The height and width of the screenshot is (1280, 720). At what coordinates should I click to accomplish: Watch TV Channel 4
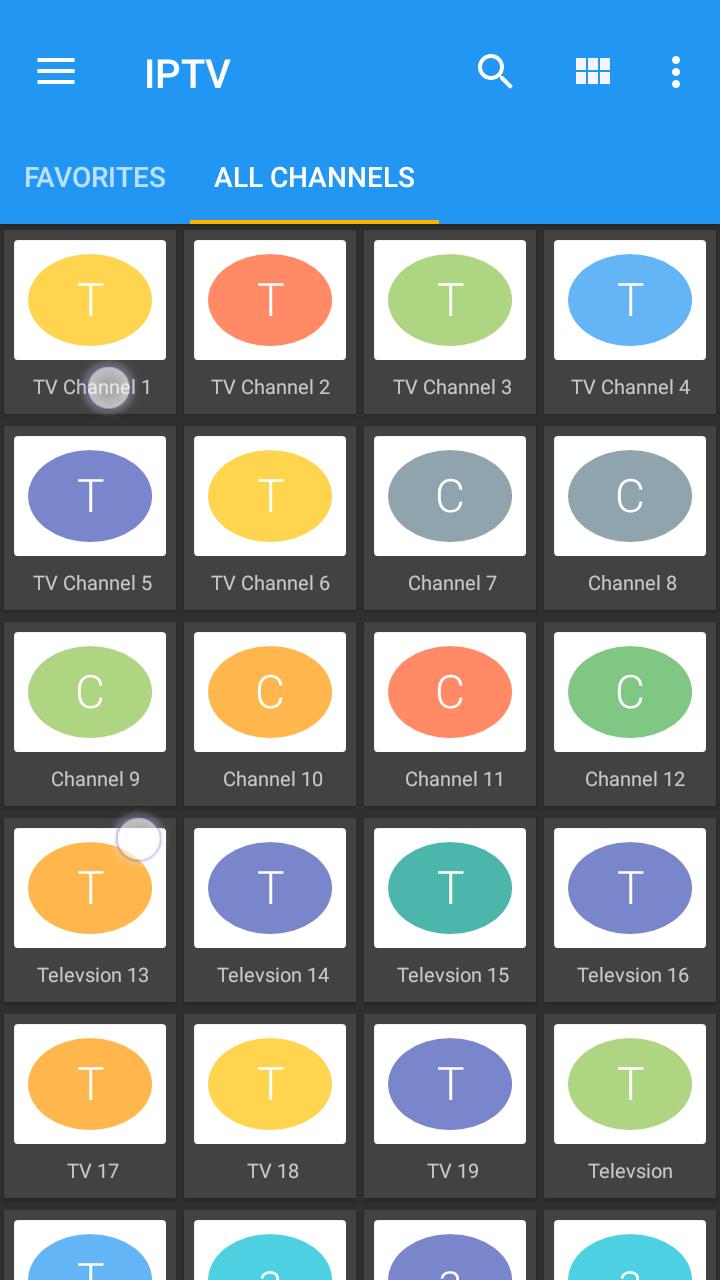[630, 320]
